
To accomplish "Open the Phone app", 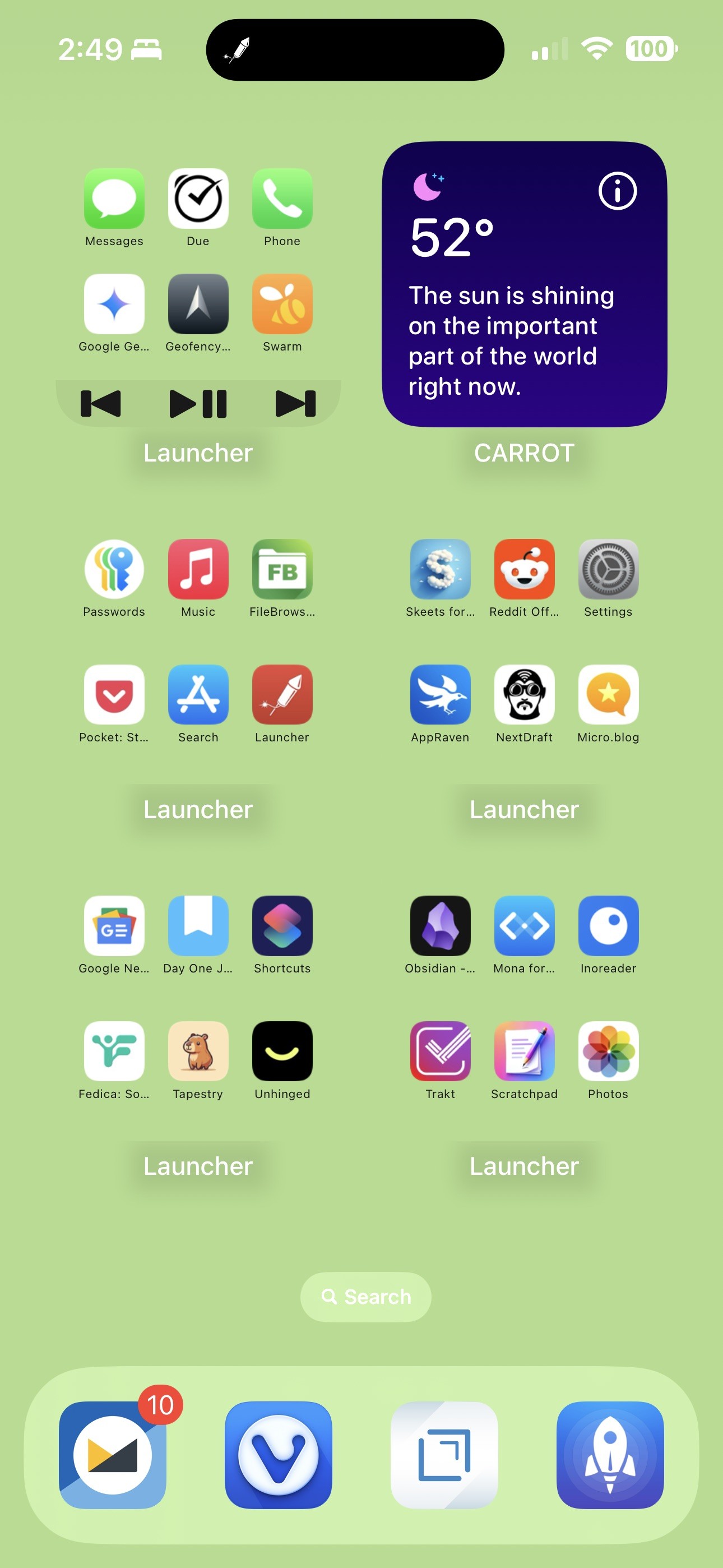I will pyautogui.click(x=282, y=199).
